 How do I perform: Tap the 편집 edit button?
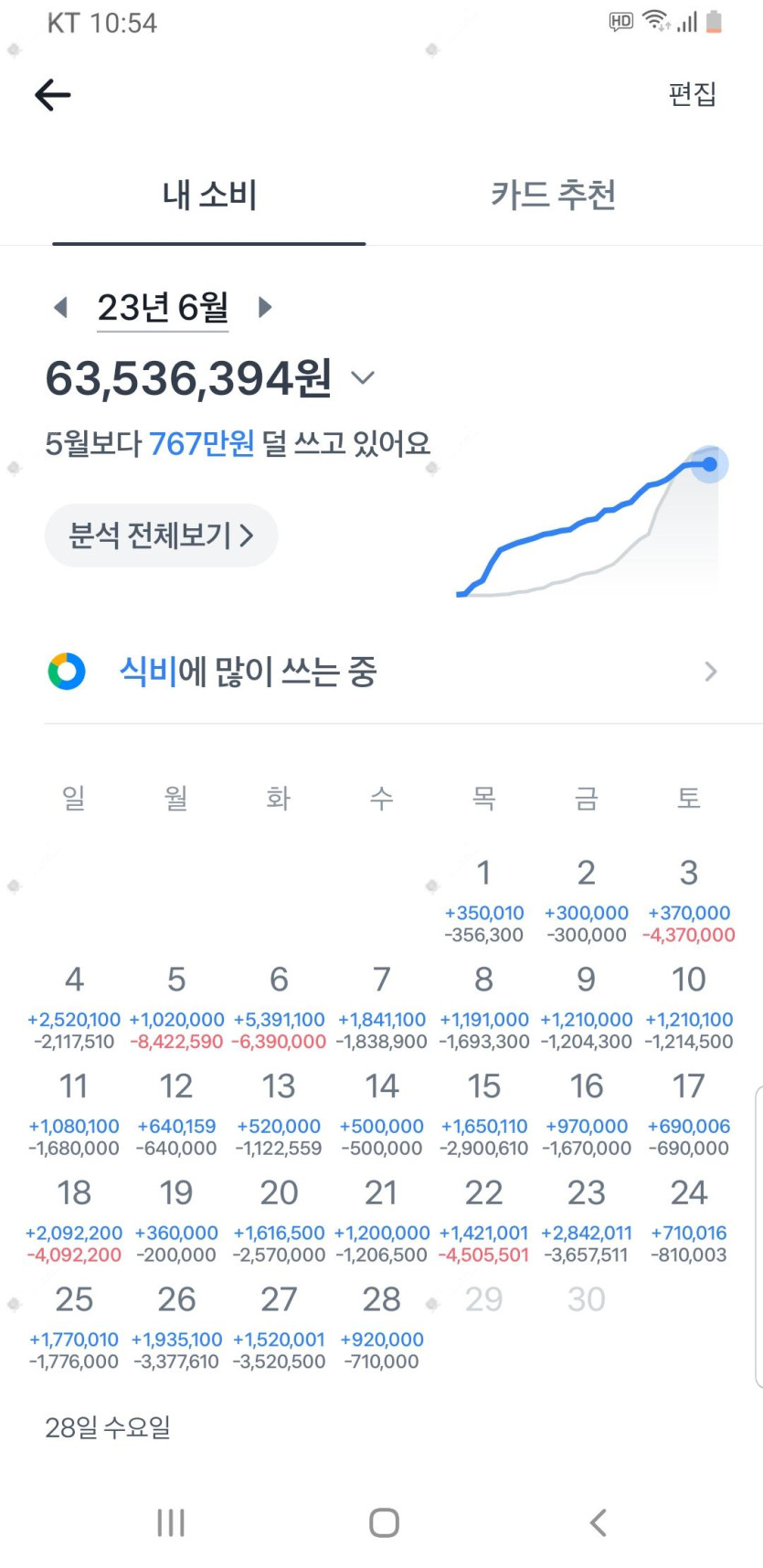coord(692,94)
